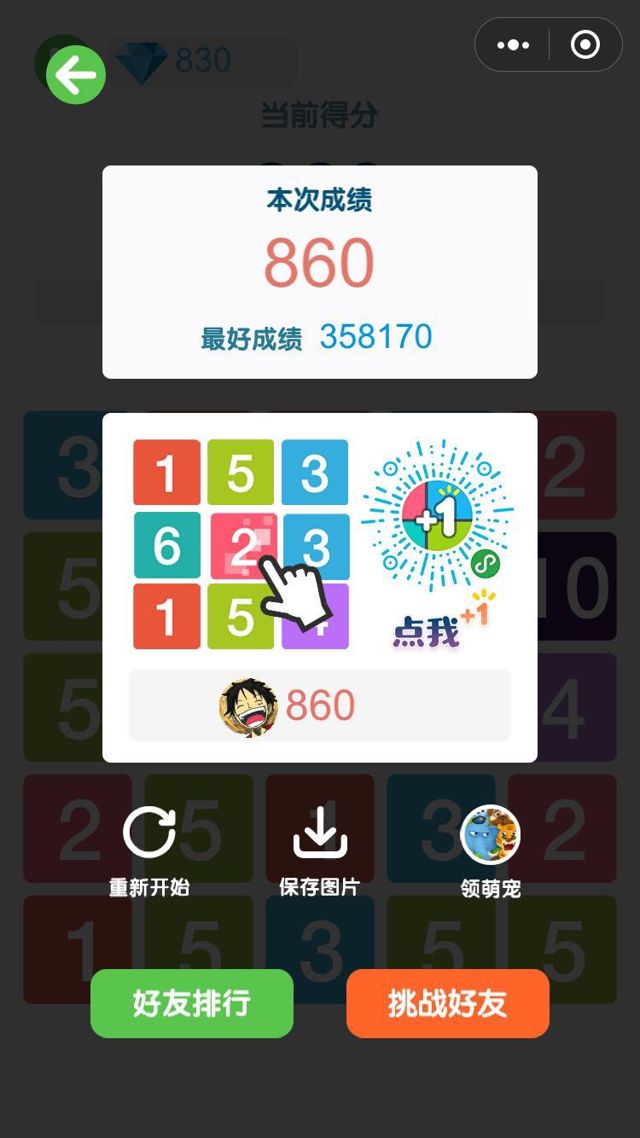Save the score image via 保存图片
This screenshot has width=640, height=1138.
pos(319,851)
